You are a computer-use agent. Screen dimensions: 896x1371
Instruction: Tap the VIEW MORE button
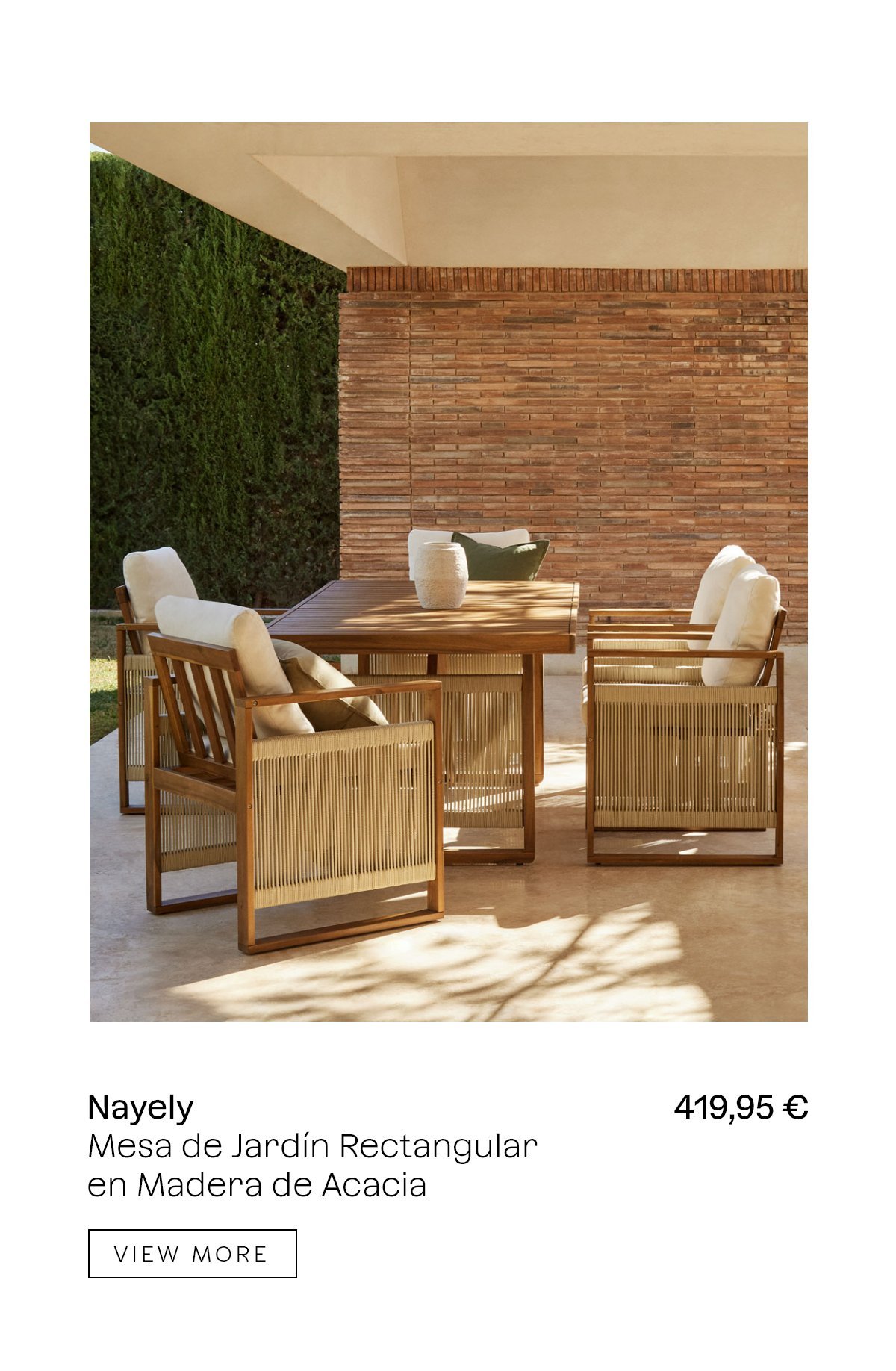[x=192, y=1254]
